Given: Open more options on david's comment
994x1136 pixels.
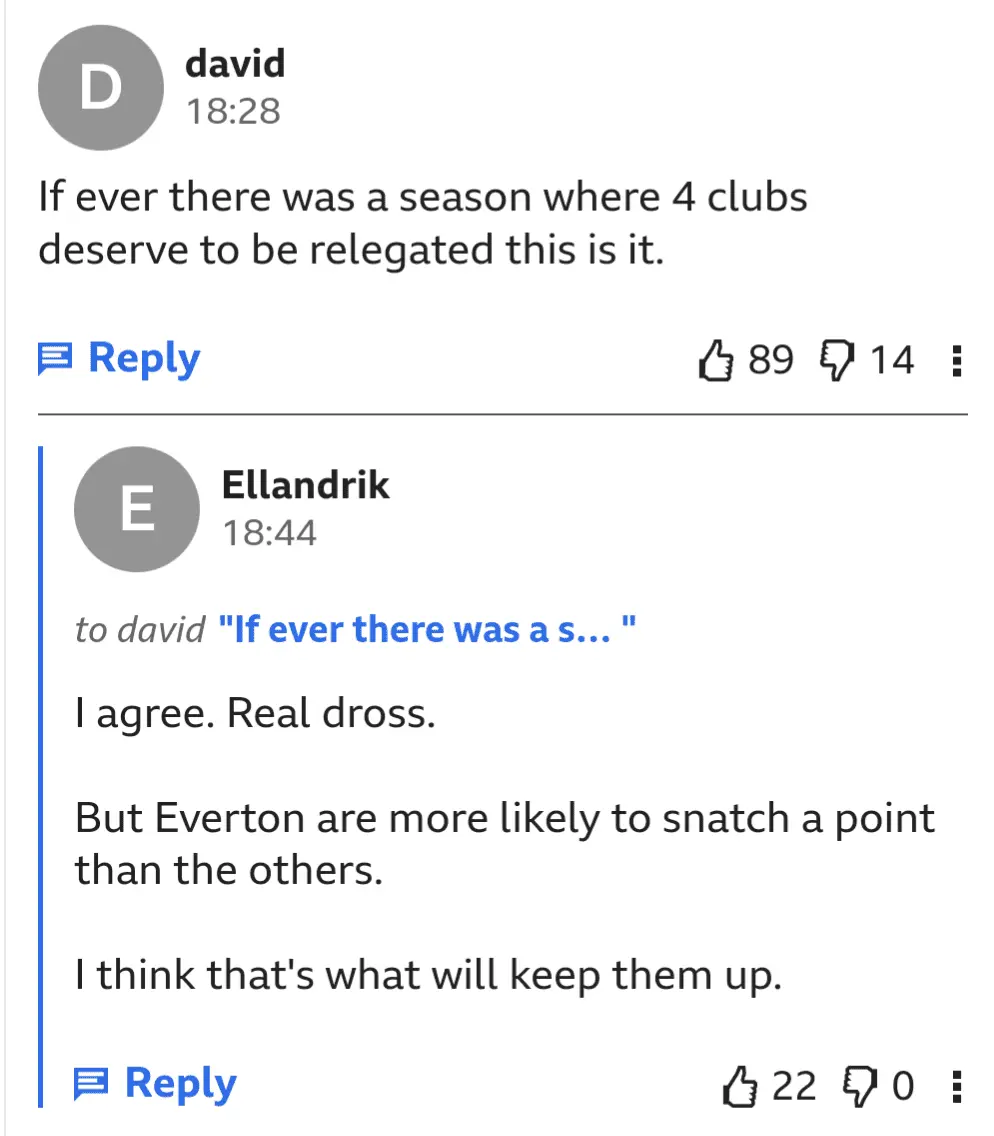Looking at the screenshot, I should (956, 360).
